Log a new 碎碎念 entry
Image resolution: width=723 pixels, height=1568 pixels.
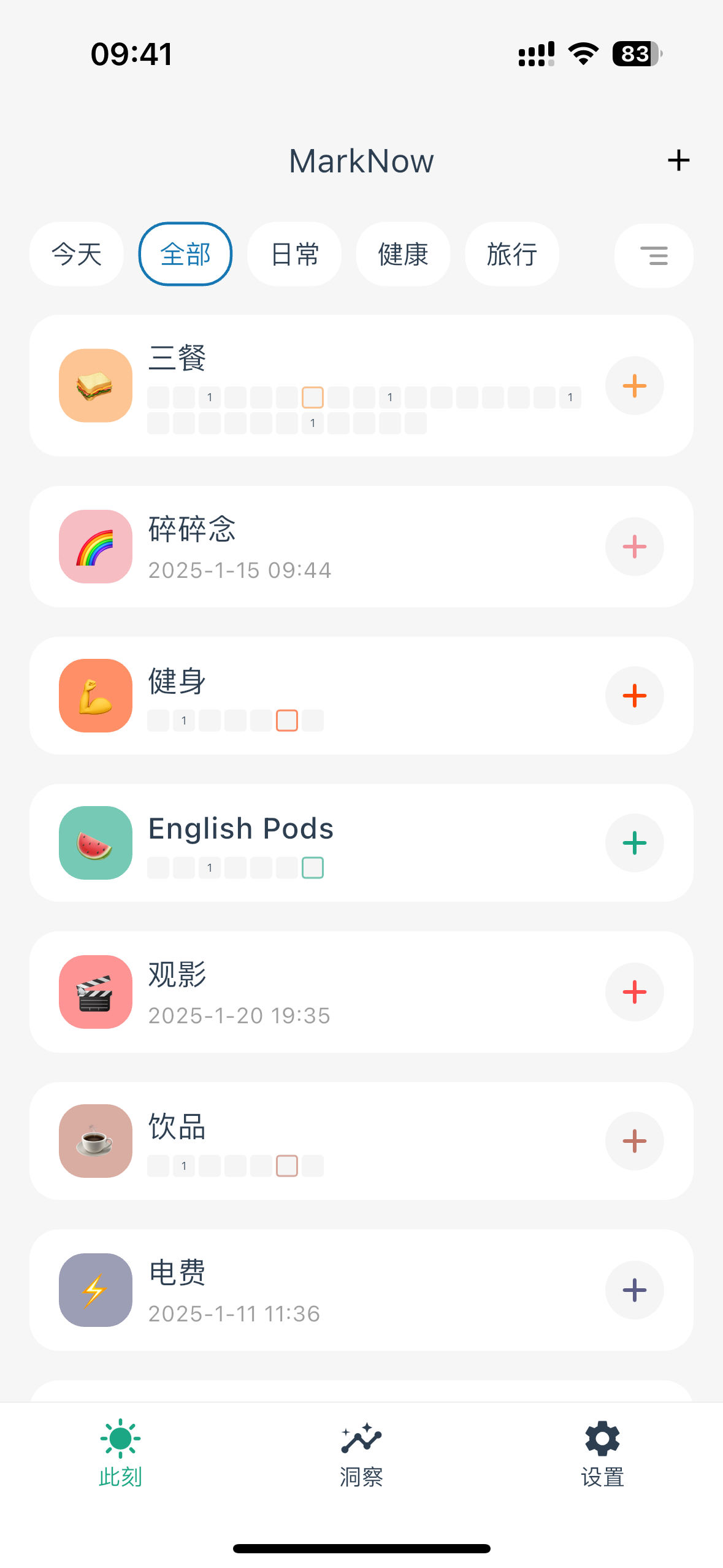coord(635,547)
